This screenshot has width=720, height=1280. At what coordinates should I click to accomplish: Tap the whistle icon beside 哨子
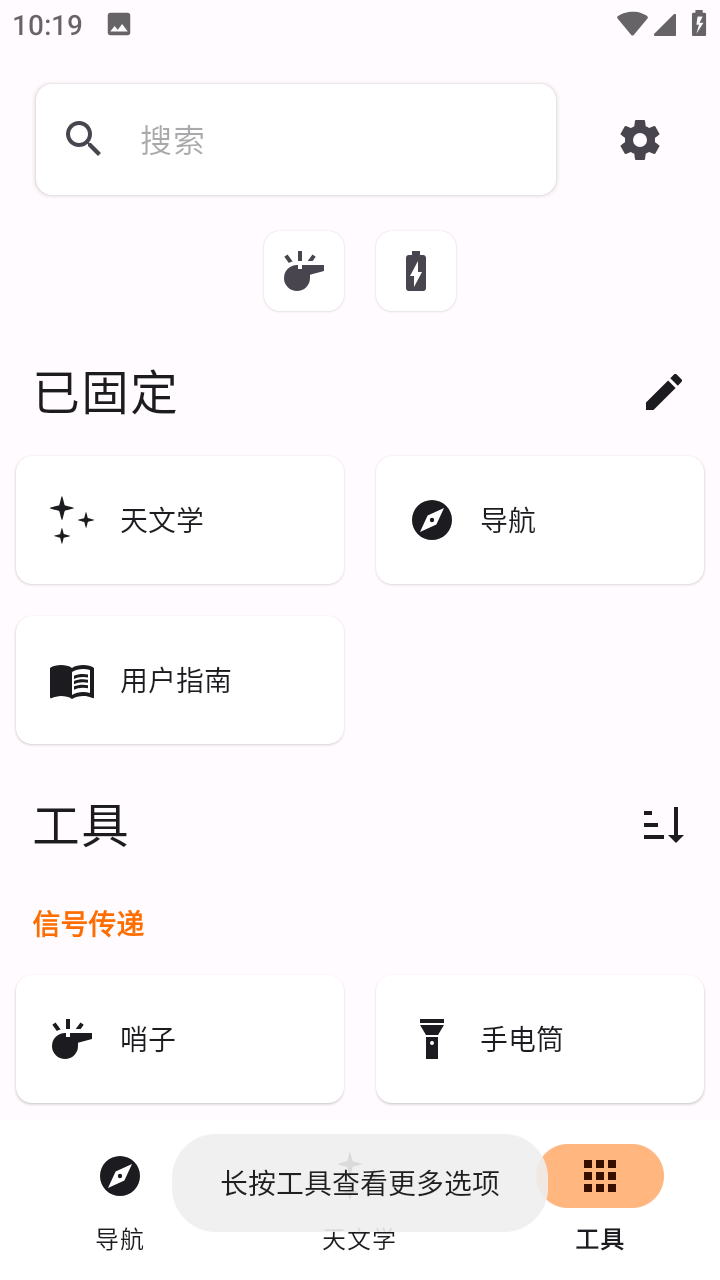click(68, 1039)
